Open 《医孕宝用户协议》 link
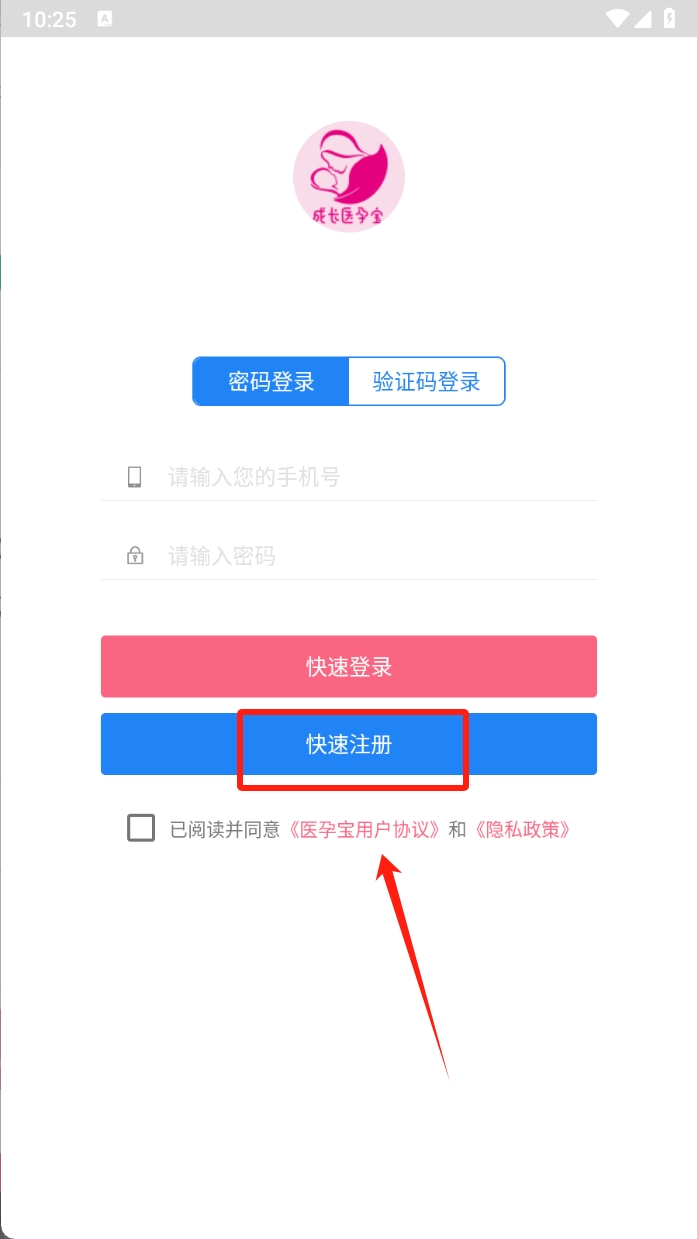 364,830
